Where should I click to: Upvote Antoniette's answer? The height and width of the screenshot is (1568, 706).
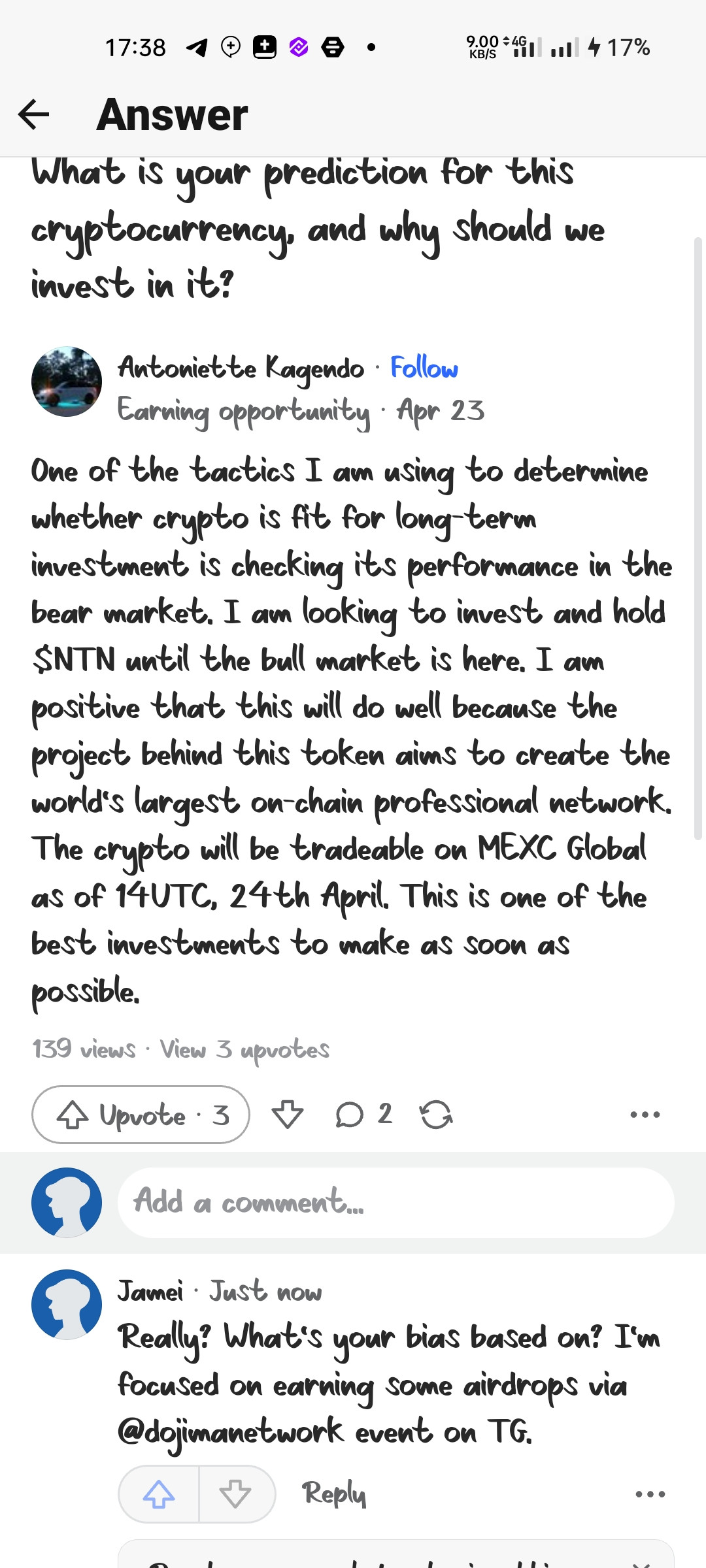click(141, 1115)
